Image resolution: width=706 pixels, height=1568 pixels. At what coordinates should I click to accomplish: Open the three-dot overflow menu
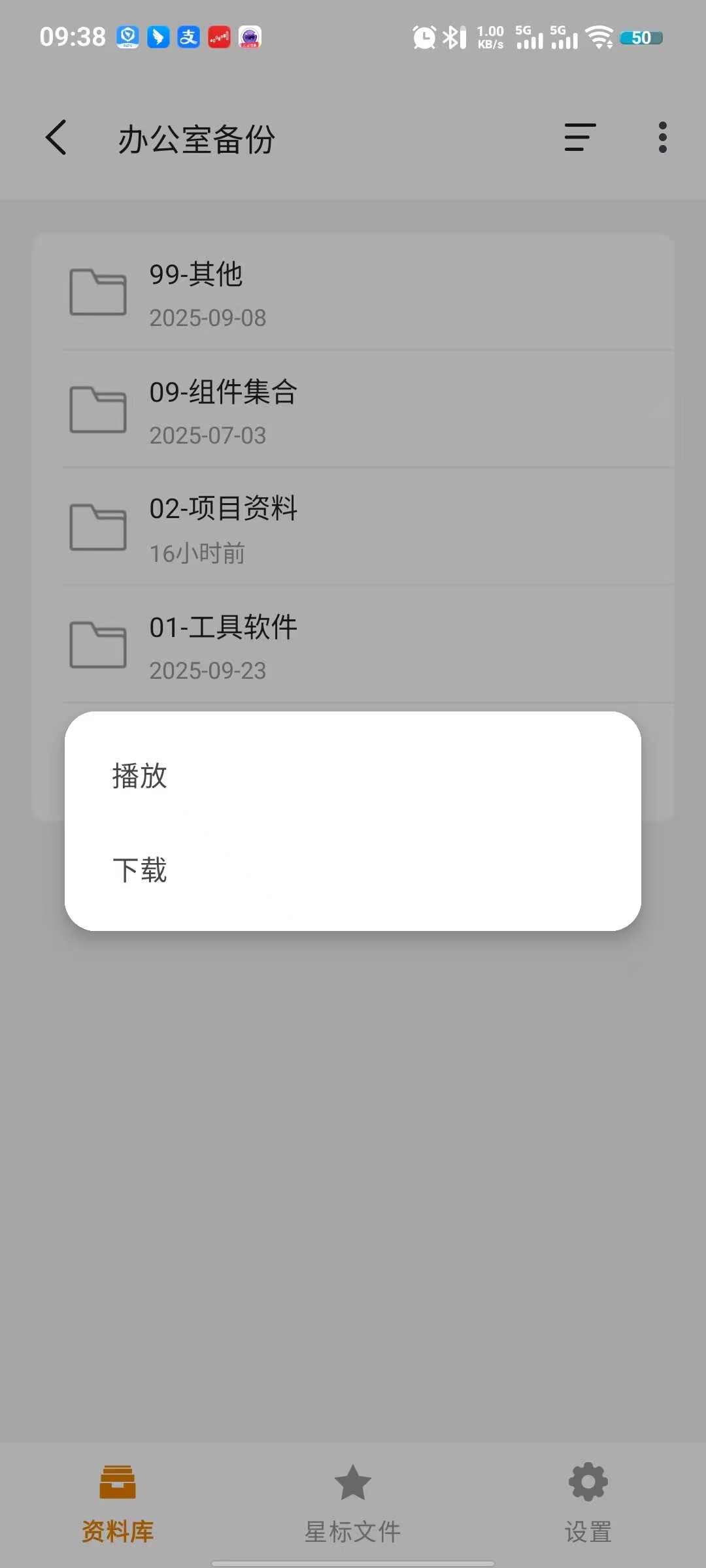pos(662,138)
